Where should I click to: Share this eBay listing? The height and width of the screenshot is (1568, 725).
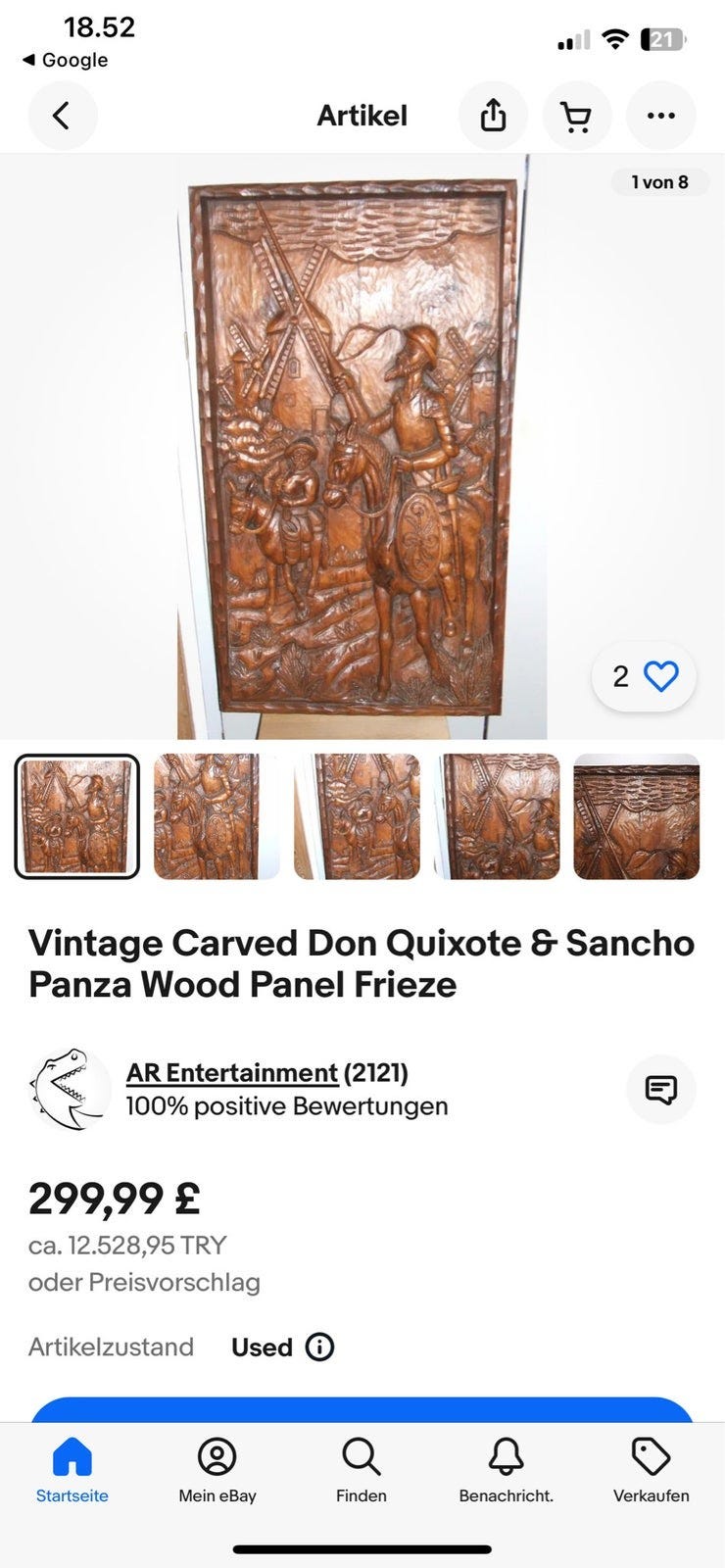[x=493, y=116]
